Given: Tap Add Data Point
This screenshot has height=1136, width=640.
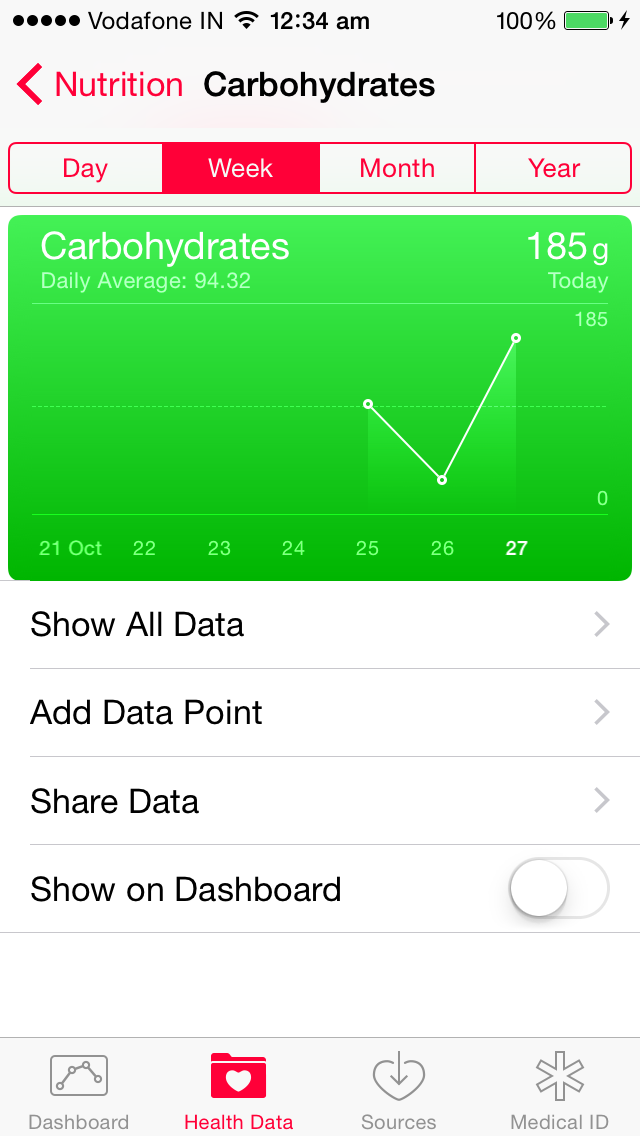Looking at the screenshot, I should 320,713.
